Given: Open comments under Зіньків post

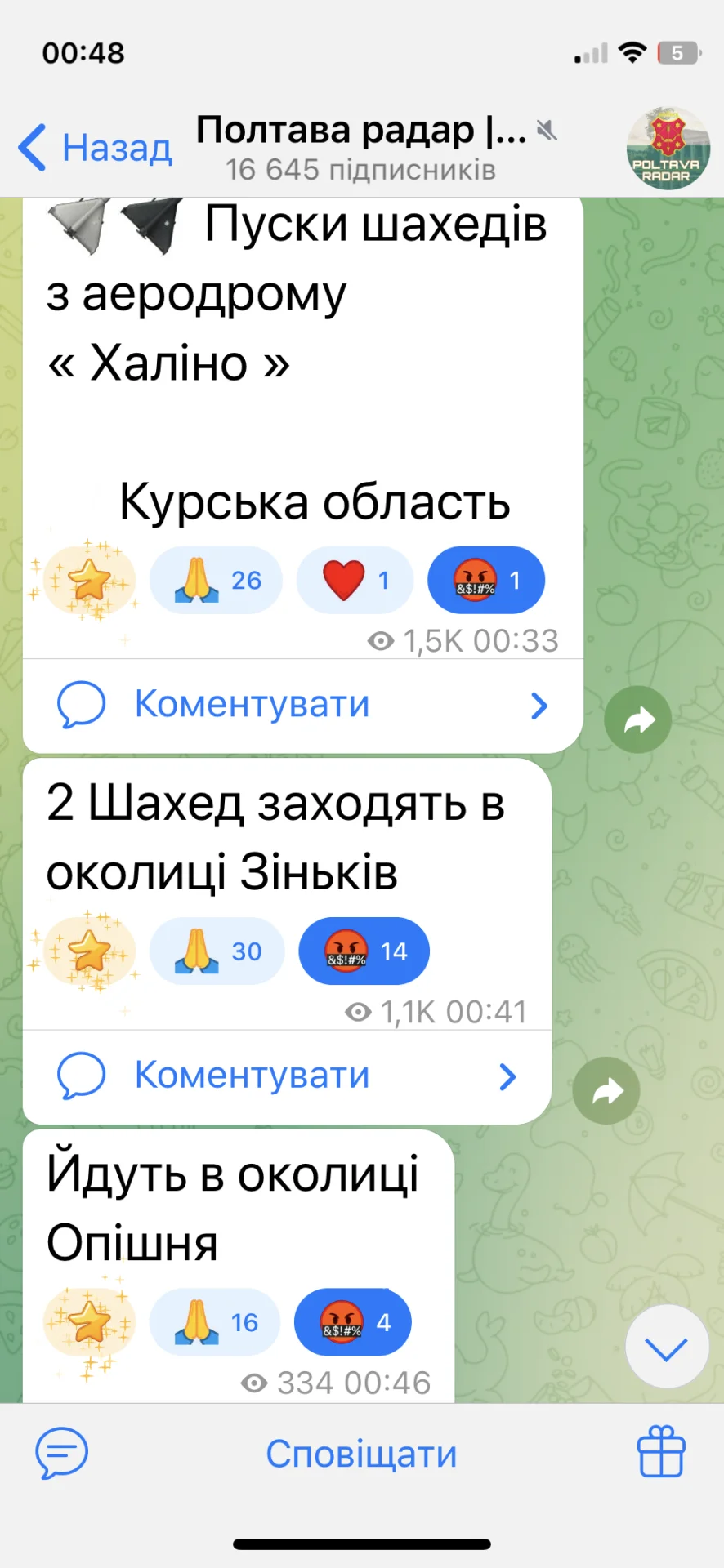Looking at the screenshot, I should click(x=286, y=1076).
